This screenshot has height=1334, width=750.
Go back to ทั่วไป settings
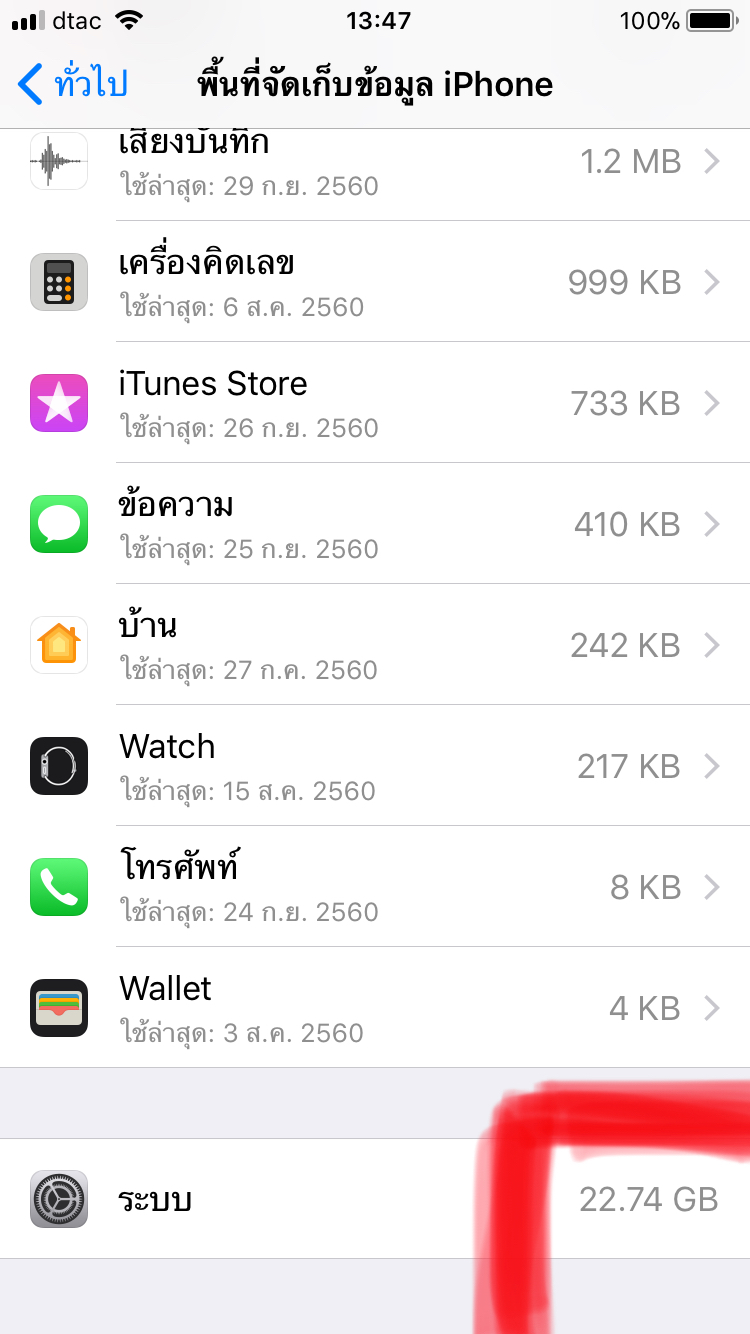(x=74, y=84)
